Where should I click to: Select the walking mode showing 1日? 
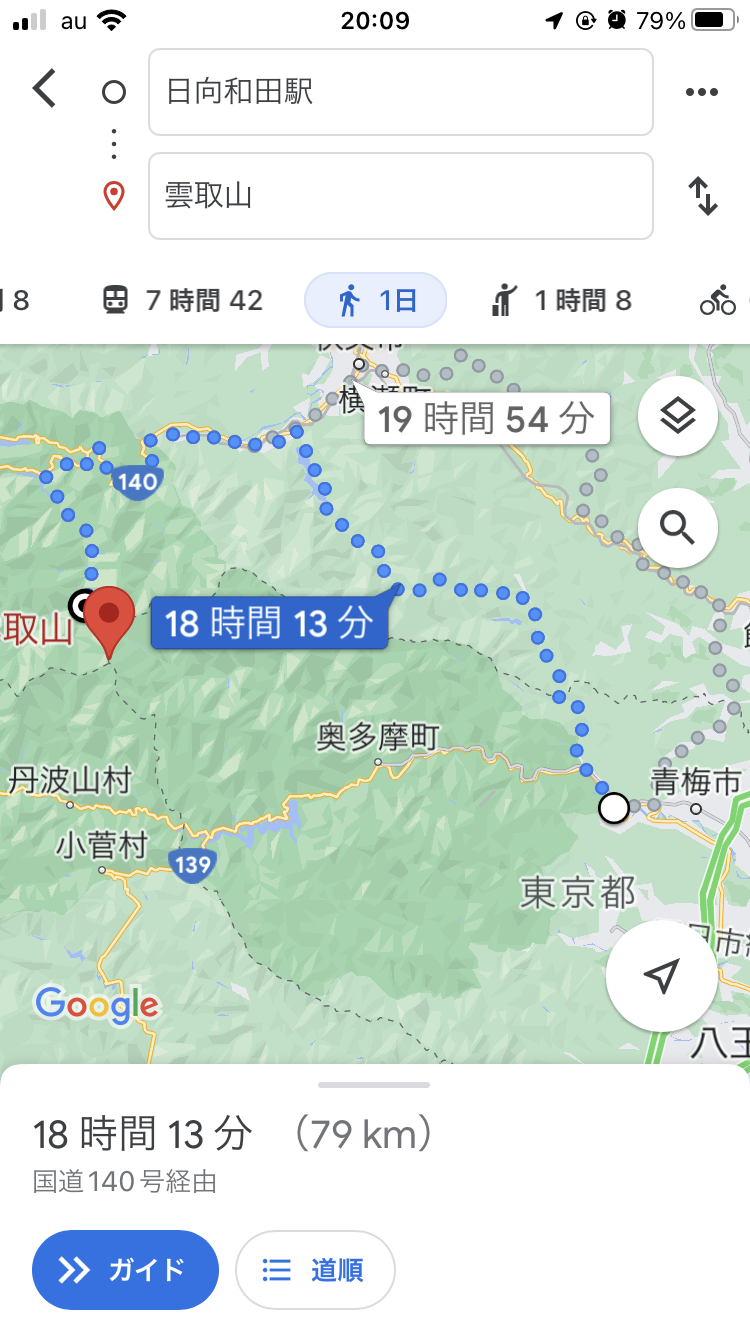pyautogui.click(x=376, y=300)
